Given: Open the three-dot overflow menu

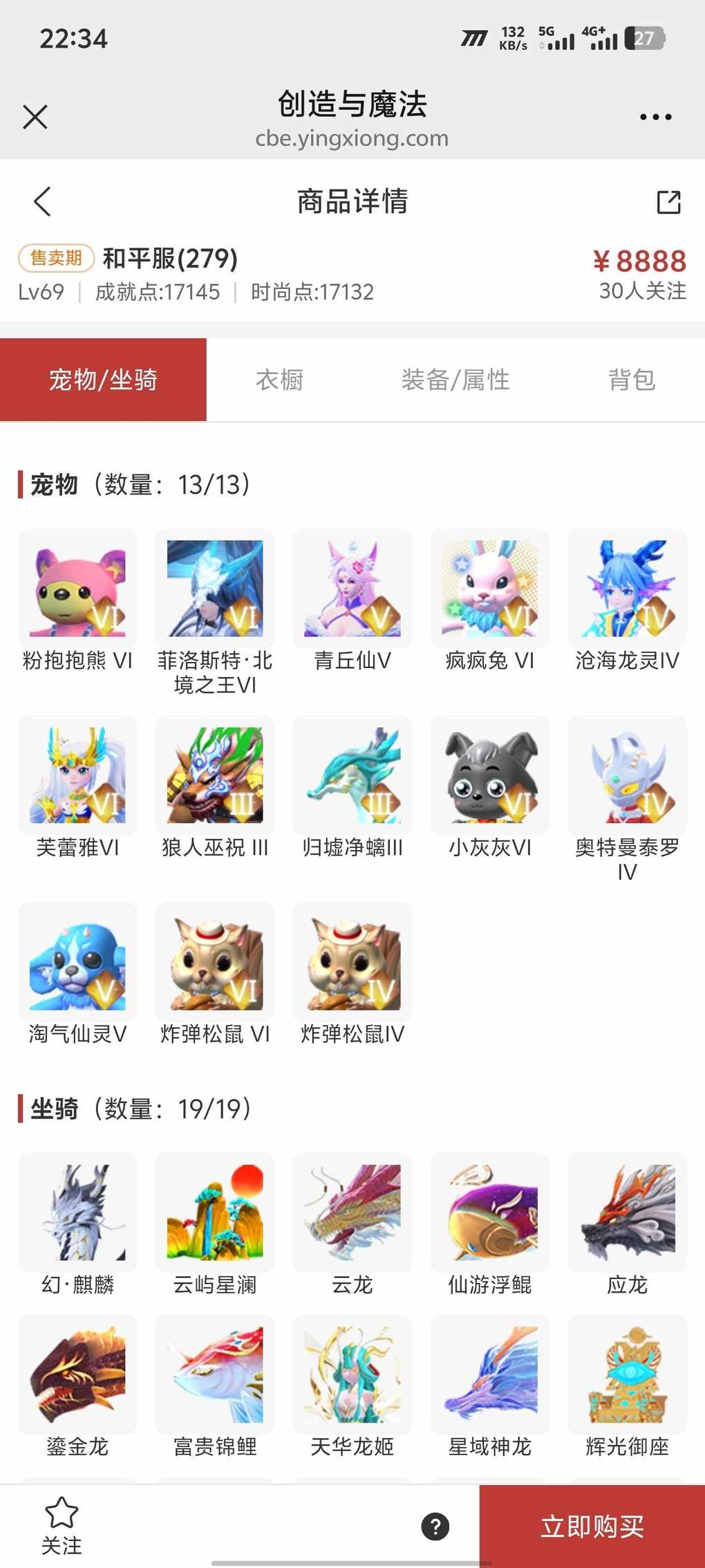Looking at the screenshot, I should coord(655,117).
